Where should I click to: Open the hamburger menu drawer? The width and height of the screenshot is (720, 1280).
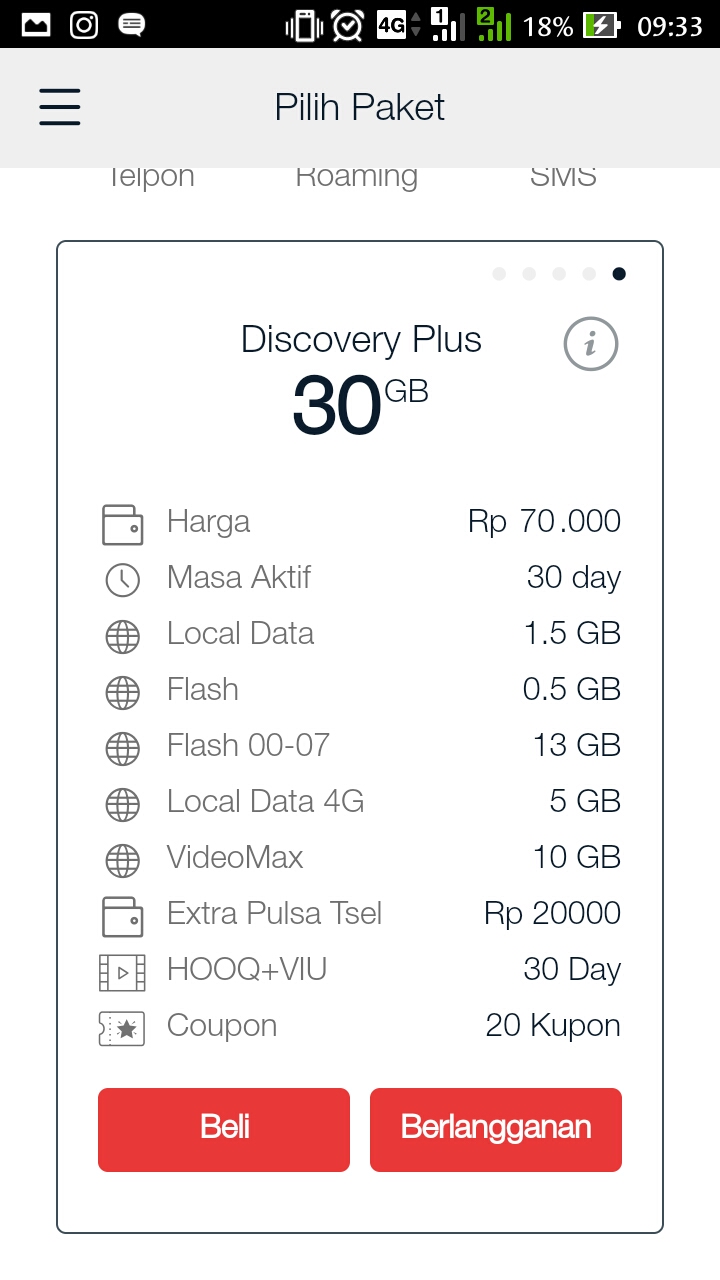tap(60, 107)
